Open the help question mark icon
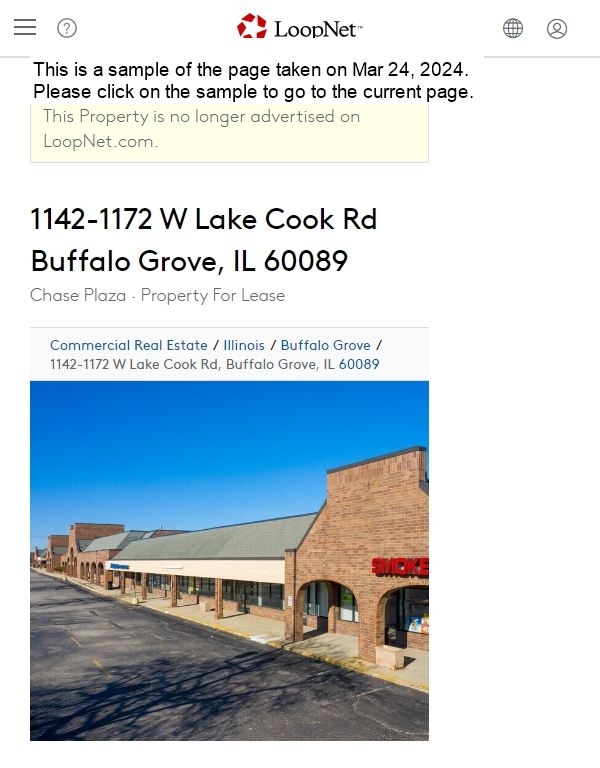Screen dimensions: 600x768 pyautogui.click(x=67, y=28)
